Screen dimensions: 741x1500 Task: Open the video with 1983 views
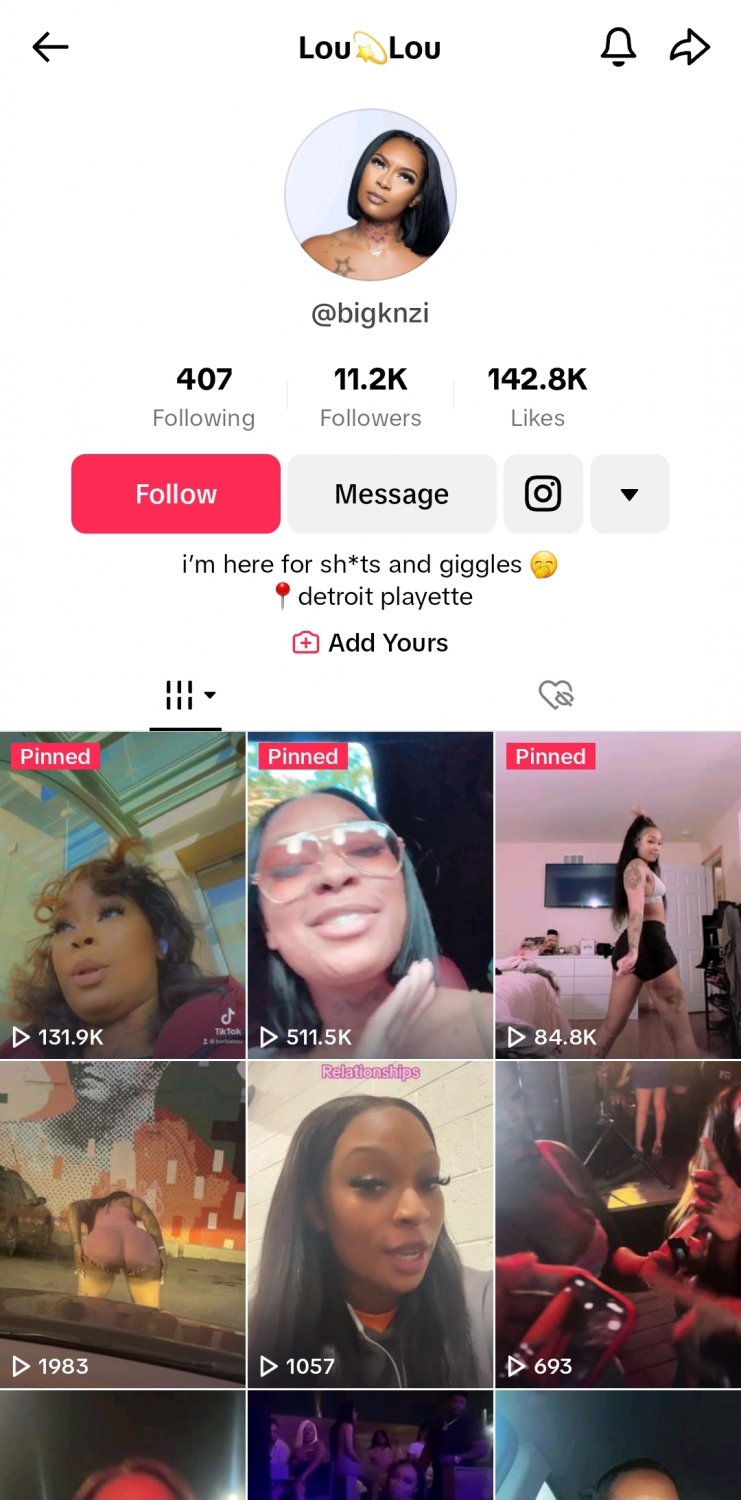[x=122, y=1224]
